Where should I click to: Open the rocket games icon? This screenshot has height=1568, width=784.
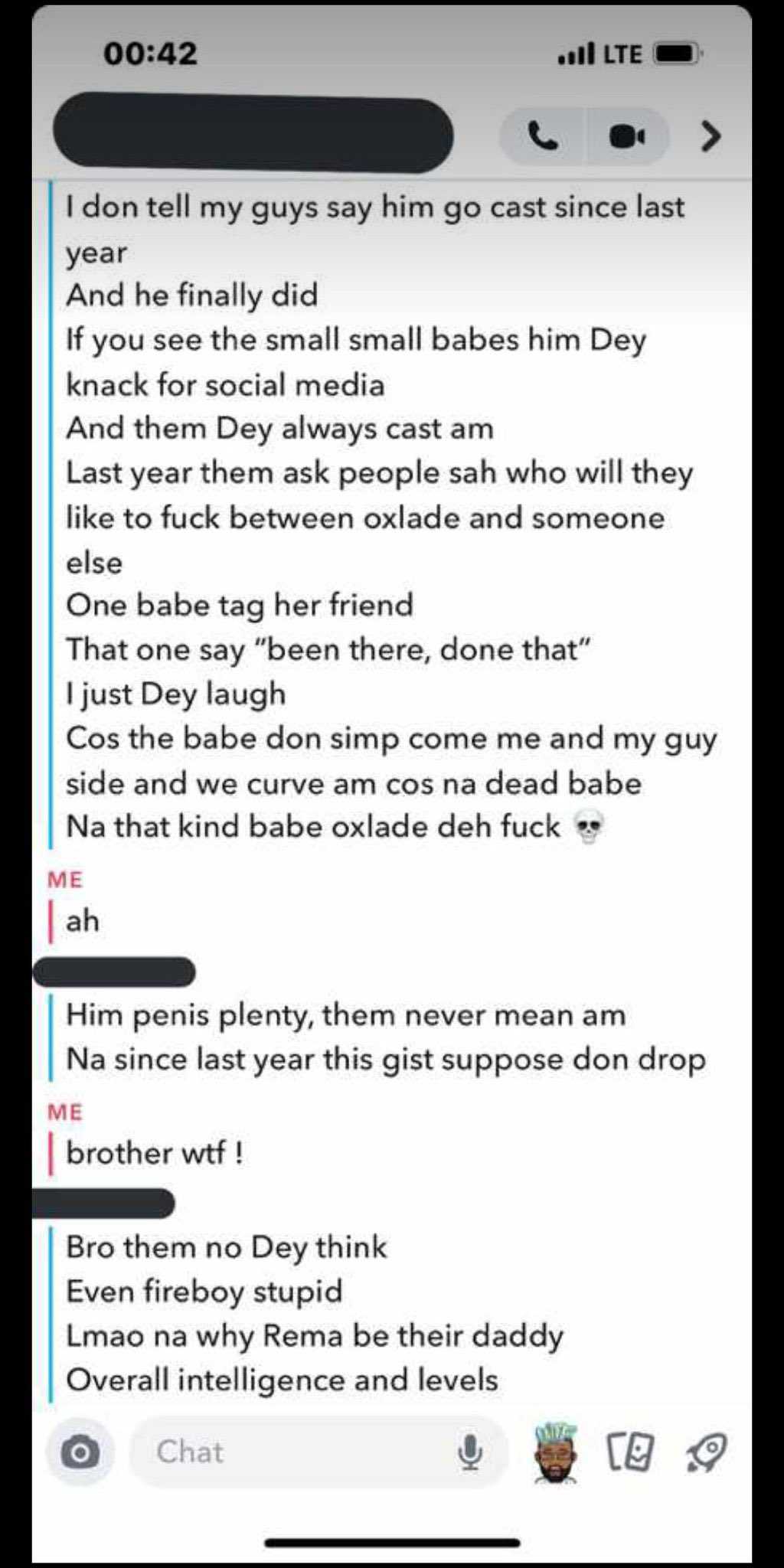pos(706,1452)
